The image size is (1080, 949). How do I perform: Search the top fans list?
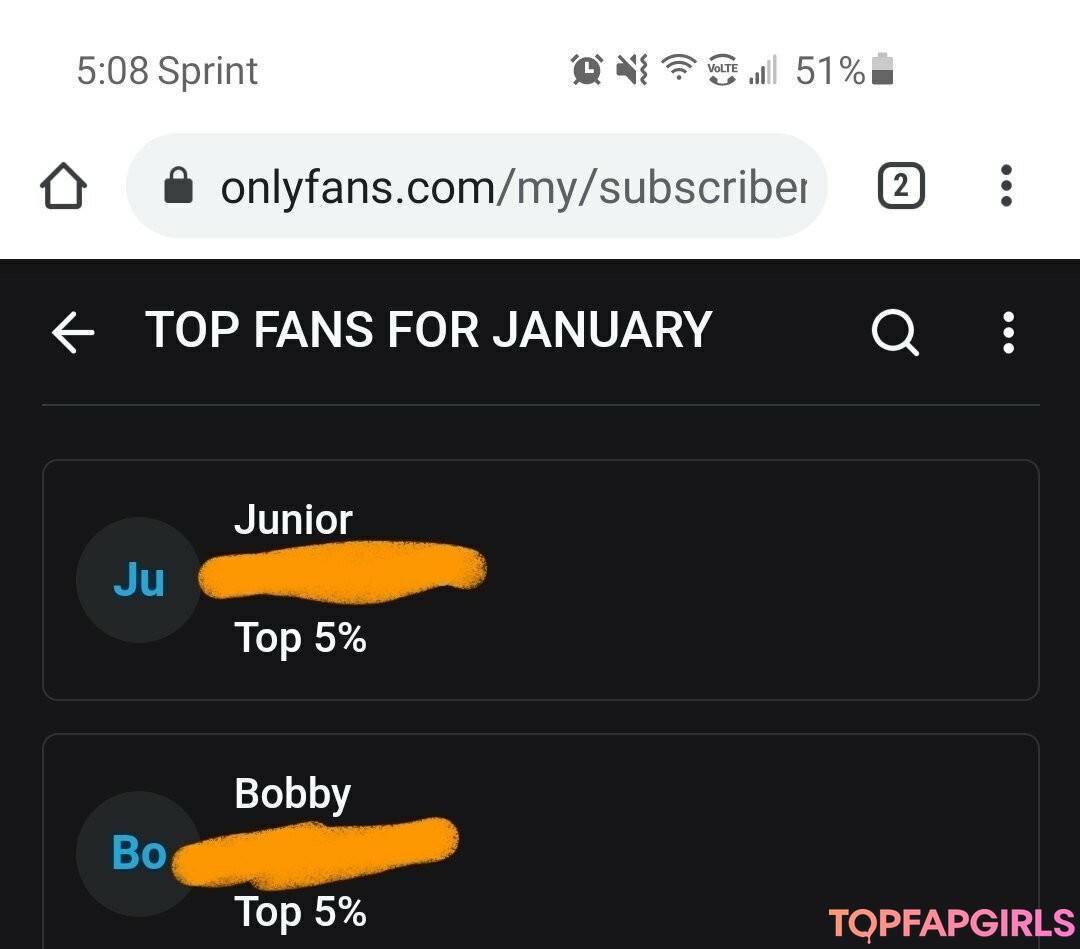(x=894, y=332)
